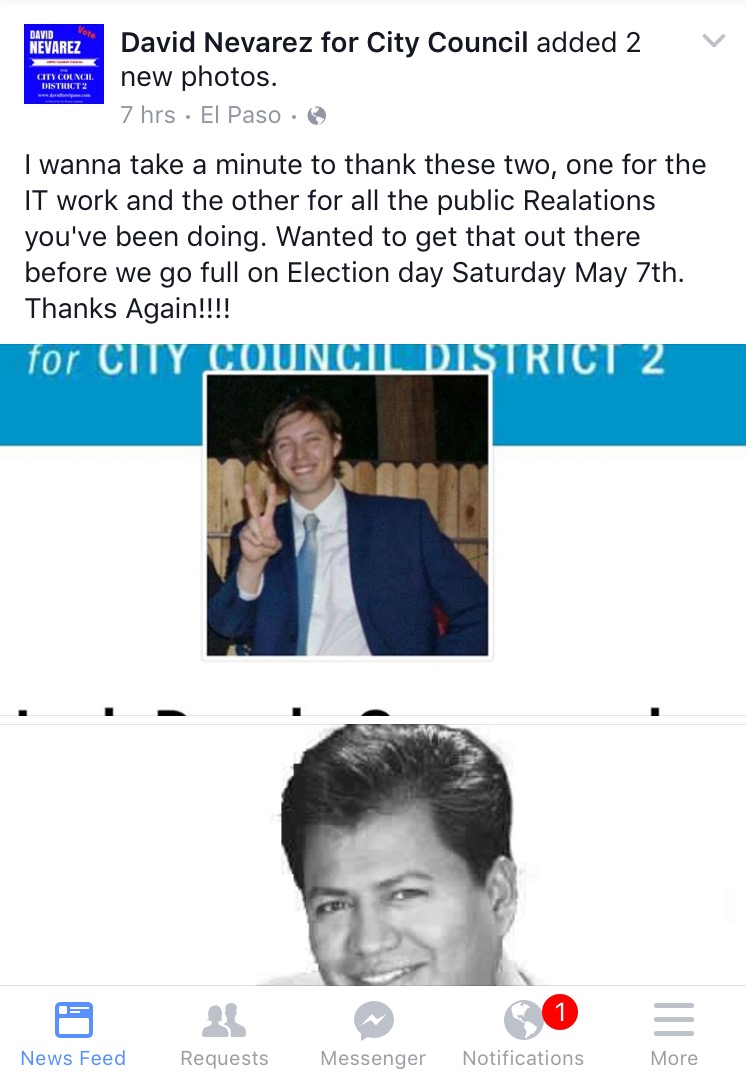Check the Notifications tab

click(523, 1033)
